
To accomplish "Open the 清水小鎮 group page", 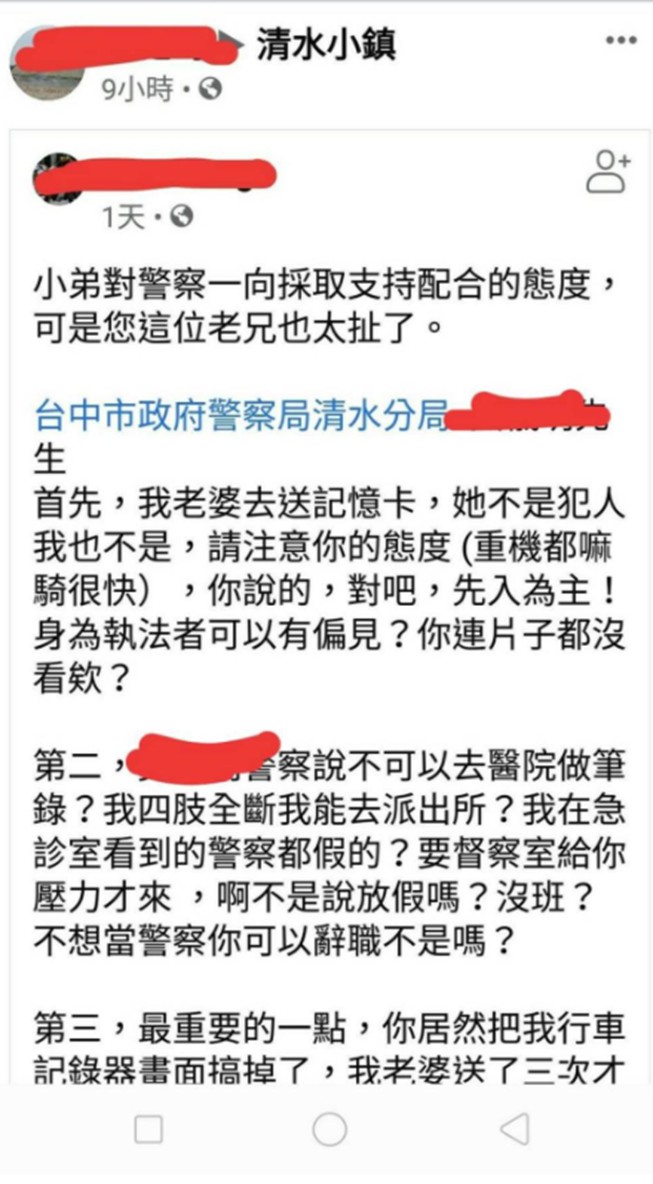I will tap(326, 44).
